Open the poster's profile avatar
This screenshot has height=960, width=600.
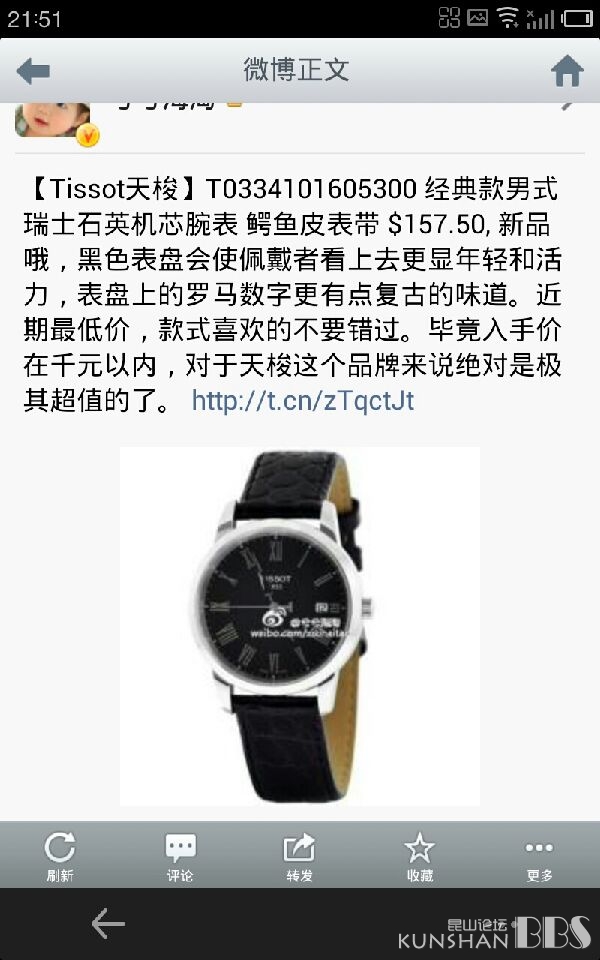(54, 121)
